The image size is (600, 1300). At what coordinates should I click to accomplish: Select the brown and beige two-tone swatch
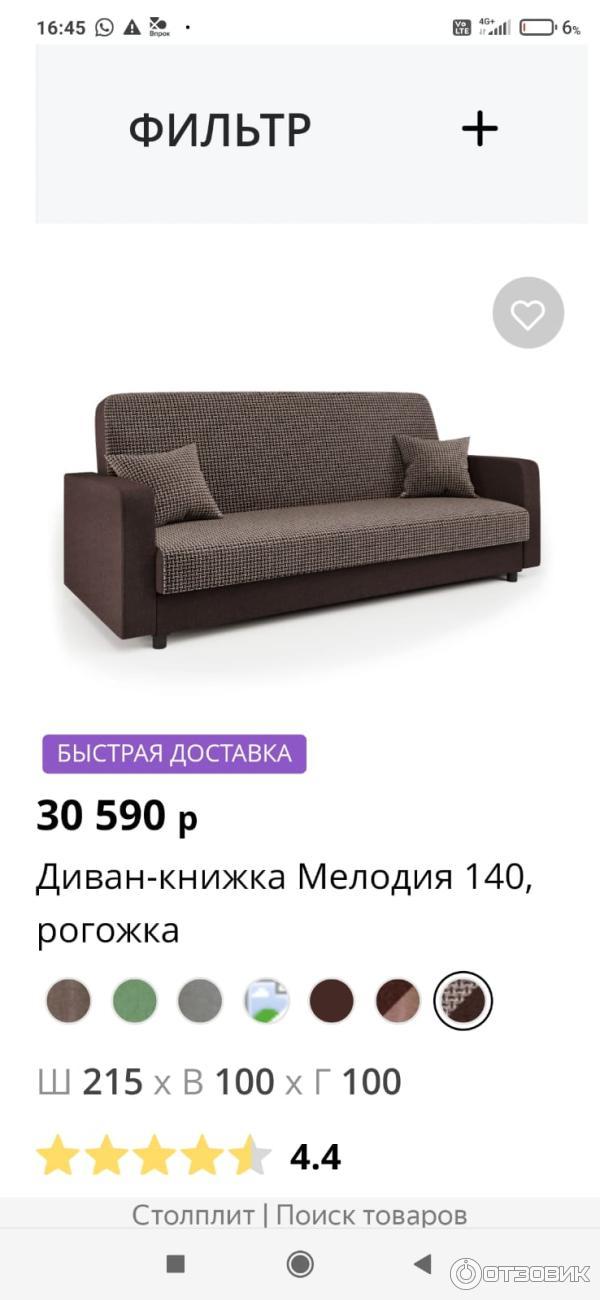coord(398,1001)
